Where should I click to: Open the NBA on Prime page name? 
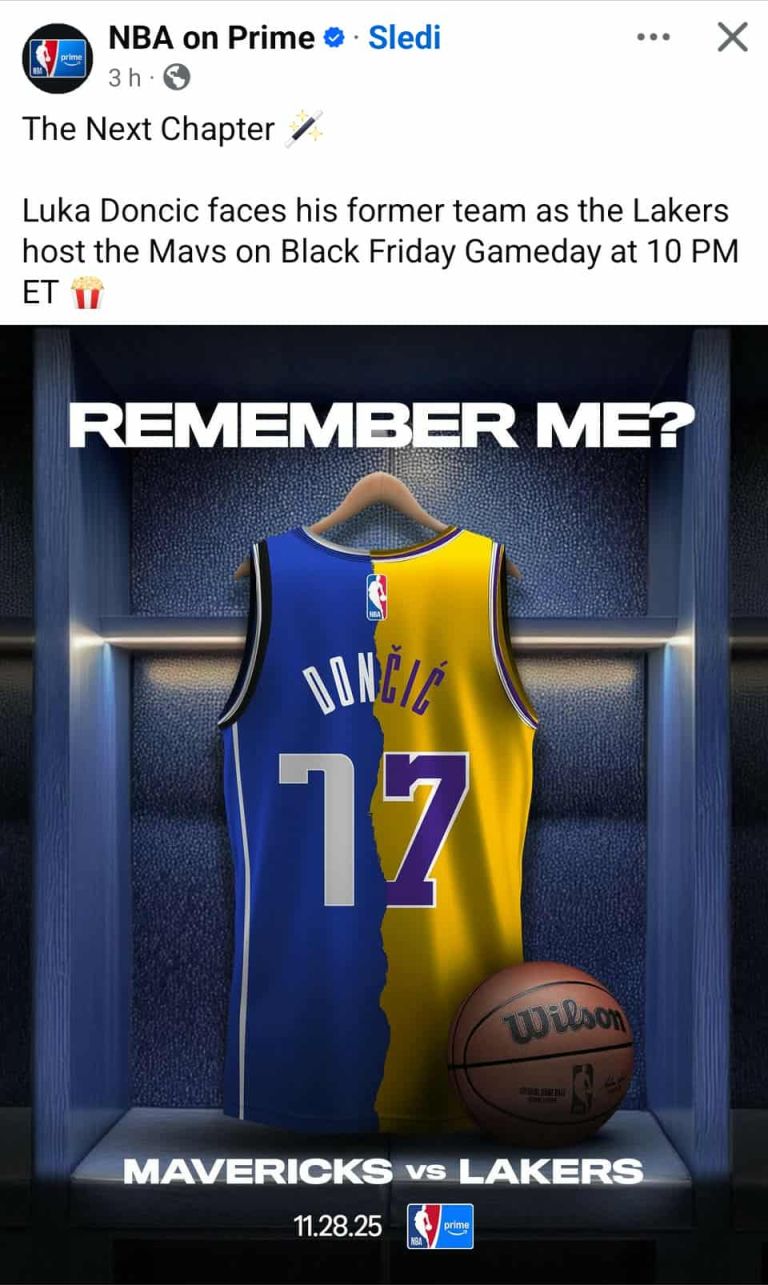211,38
